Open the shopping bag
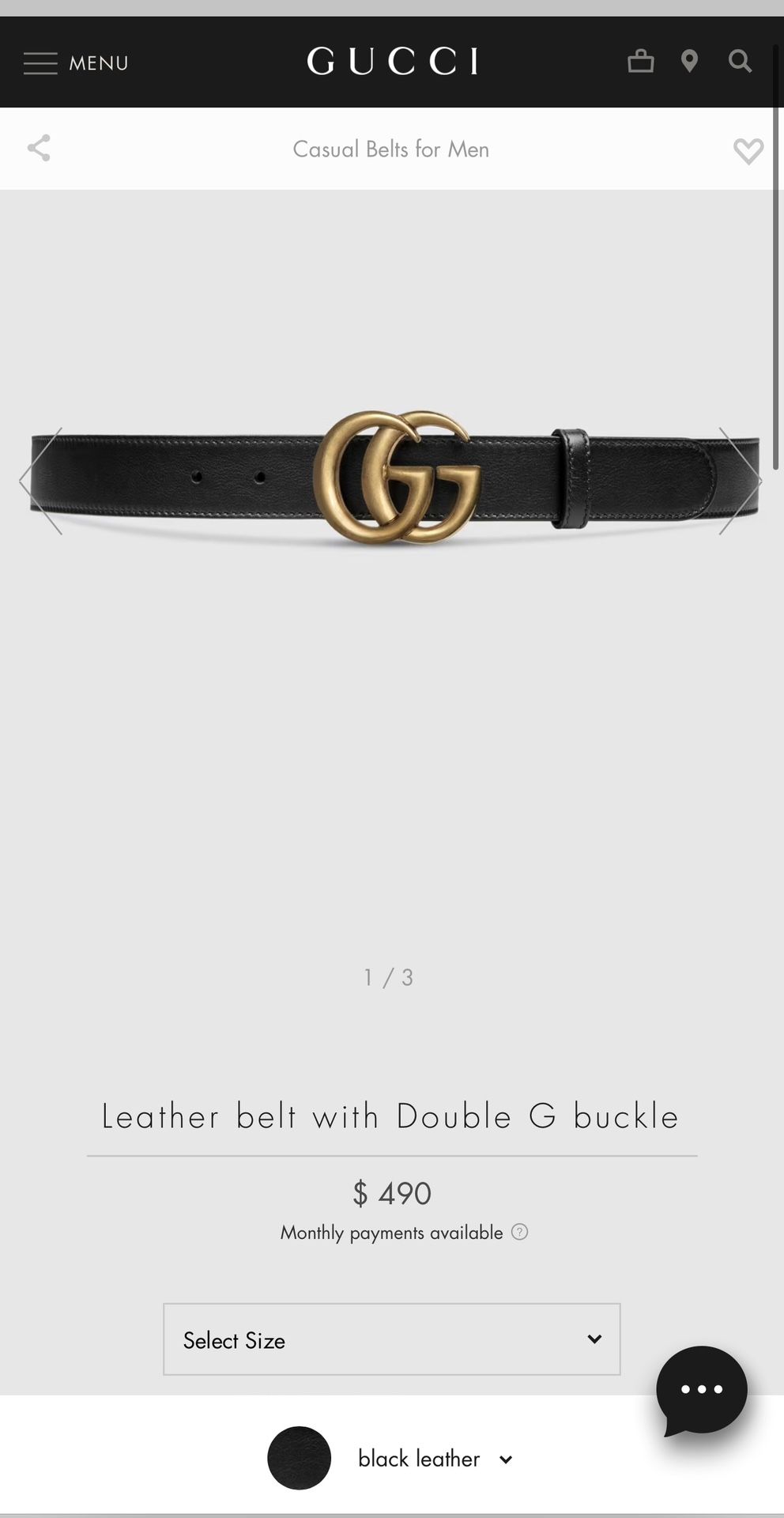Image resolution: width=784 pixels, height=1518 pixels. pos(640,61)
